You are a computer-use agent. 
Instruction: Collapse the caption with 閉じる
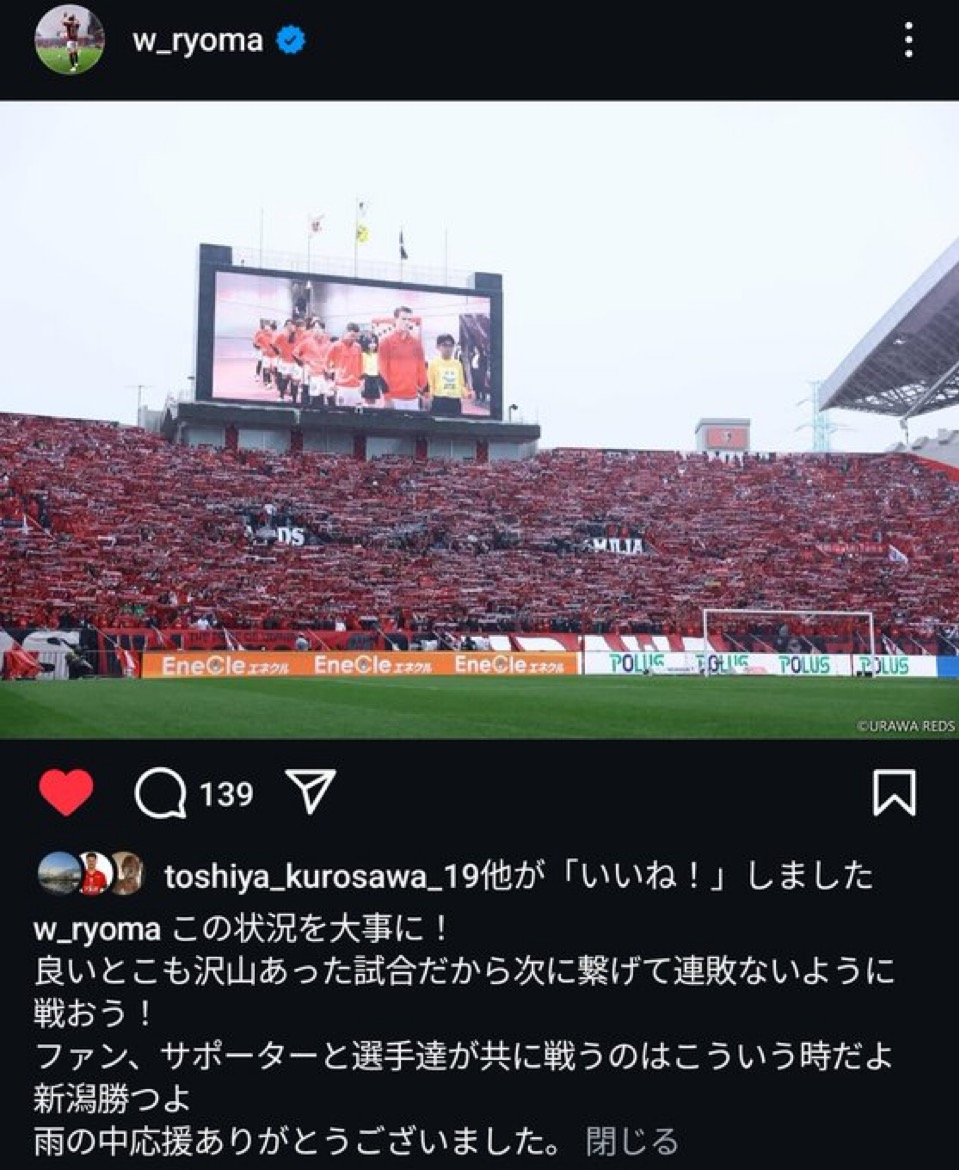pyautogui.click(x=631, y=1141)
